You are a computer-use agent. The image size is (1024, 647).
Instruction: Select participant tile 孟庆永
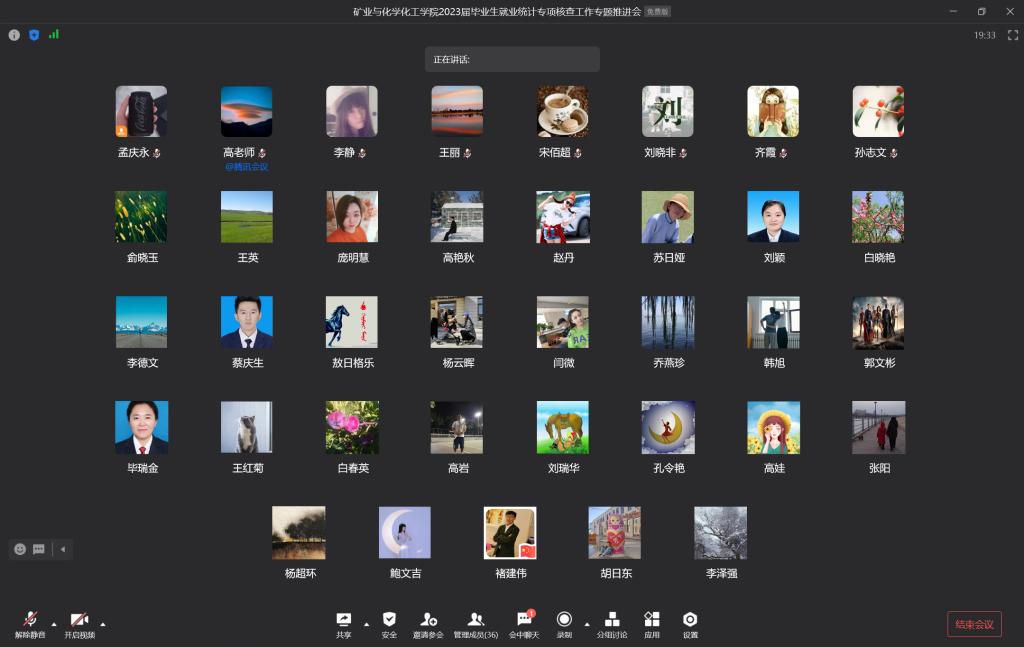pos(141,111)
